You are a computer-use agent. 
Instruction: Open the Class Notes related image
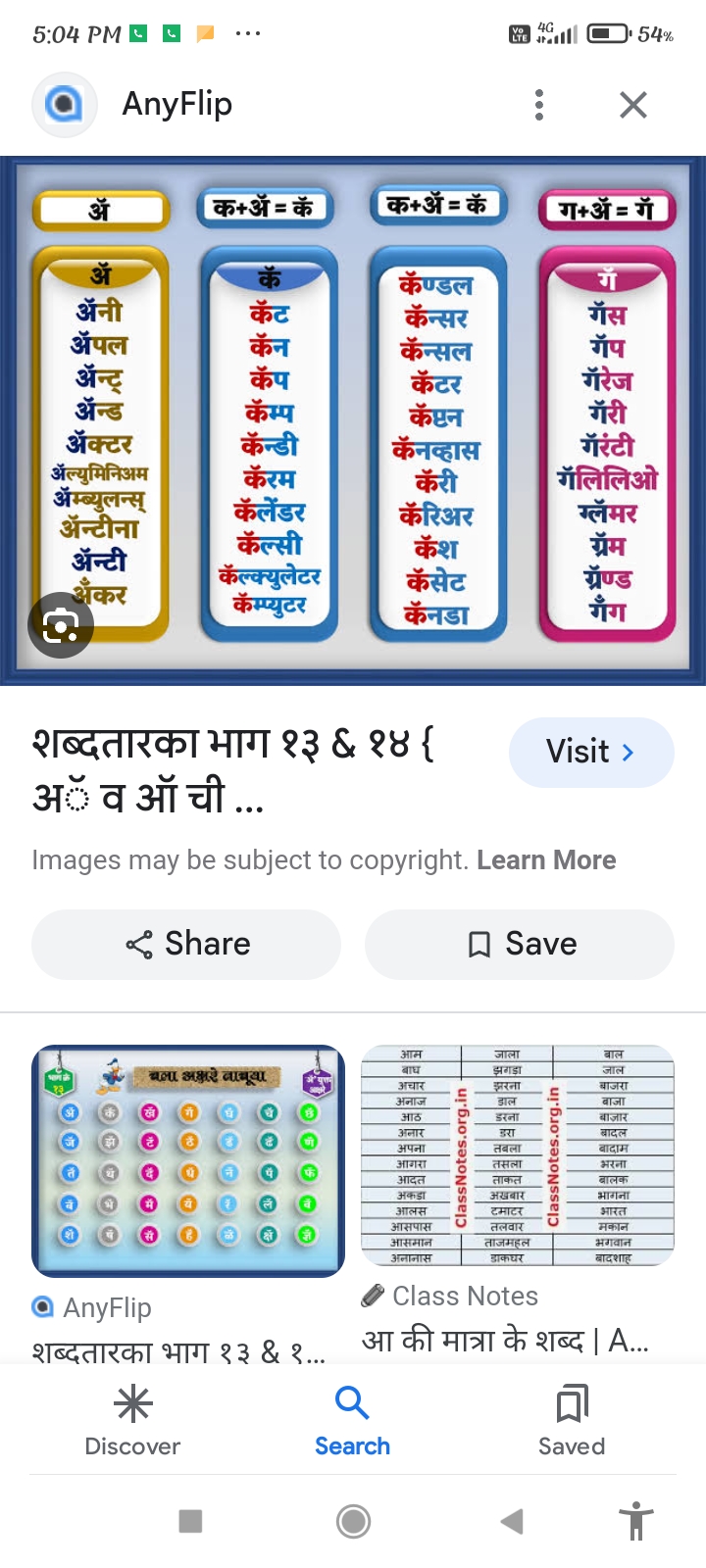pyautogui.click(x=518, y=1155)
